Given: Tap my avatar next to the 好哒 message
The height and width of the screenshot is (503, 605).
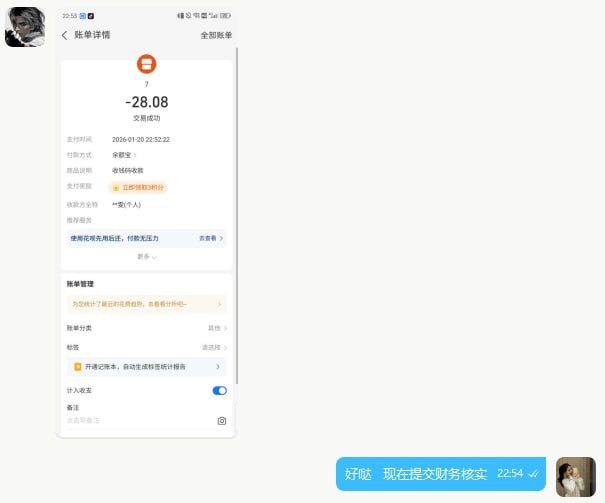Looking at the screenshot, I should pyautogui.click(x=575, y=477).
